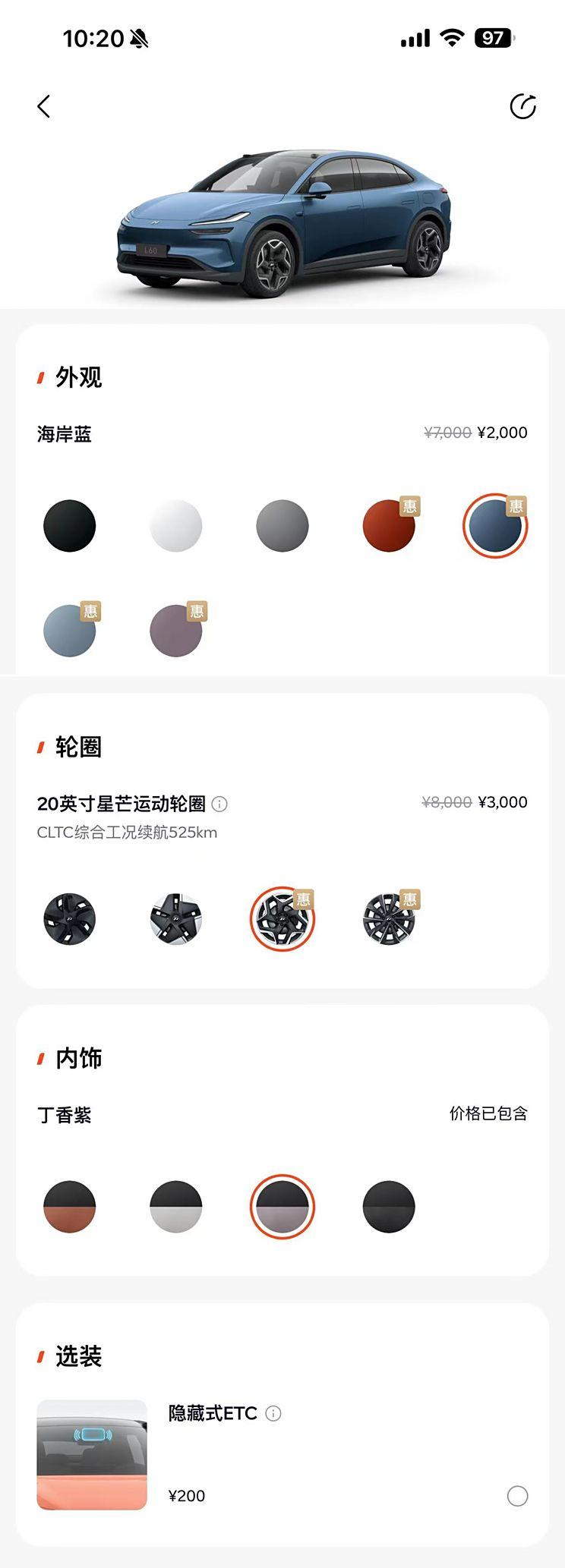The height and width of the screenshot is (1568, 565).
Task: Select the dark blue 海岸蓝 exterior color
Action: click(495, 525)
